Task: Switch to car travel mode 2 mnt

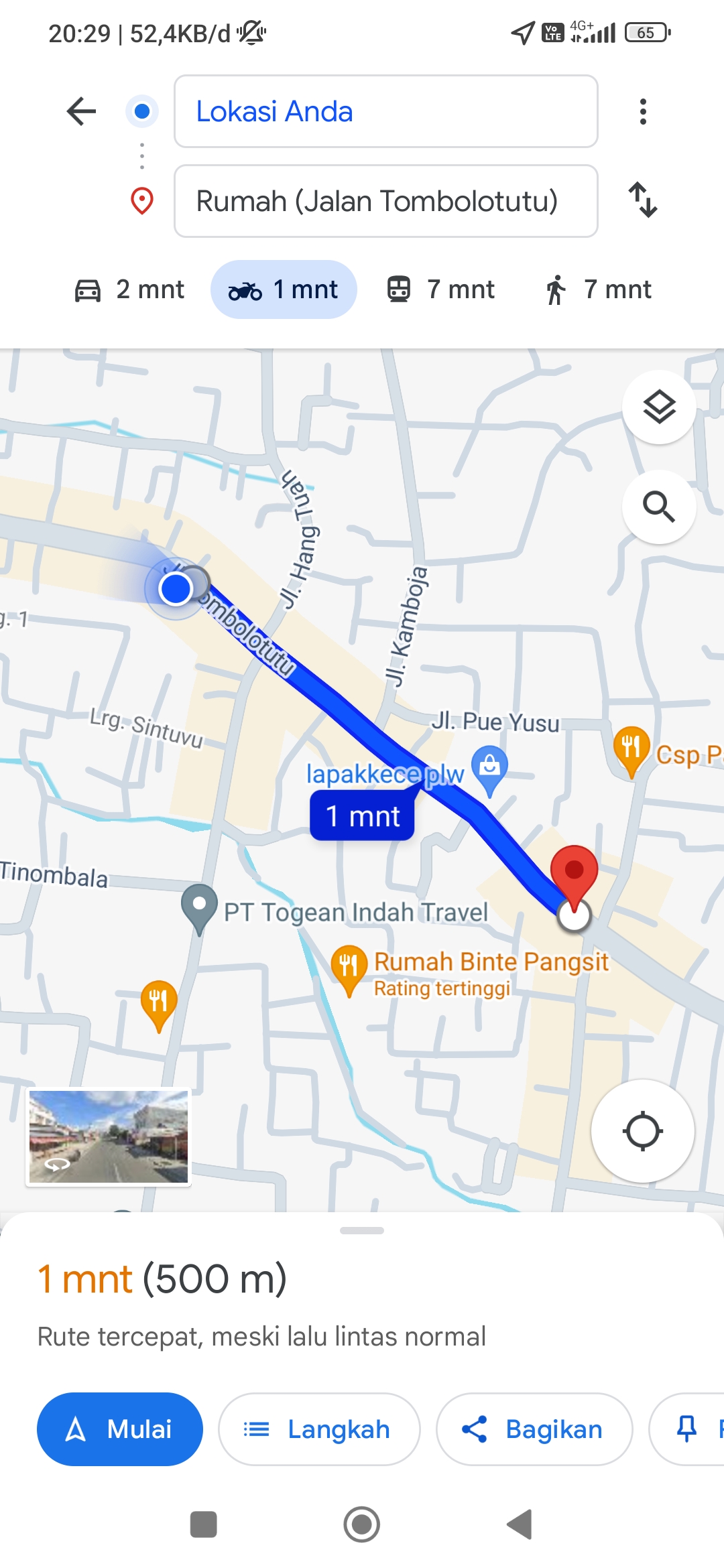Action: point(129,289)
